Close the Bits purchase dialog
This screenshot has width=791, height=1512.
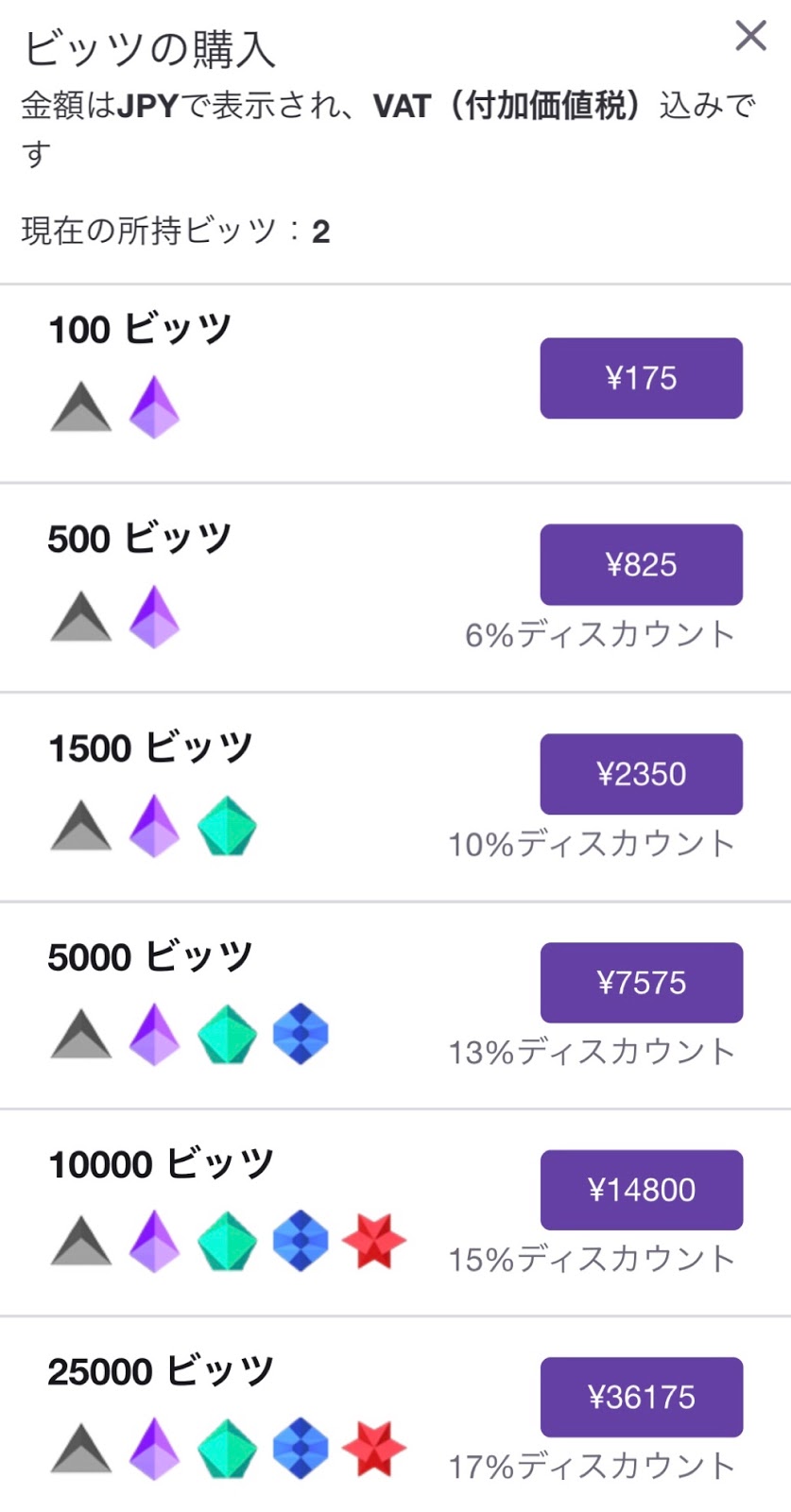750,36
